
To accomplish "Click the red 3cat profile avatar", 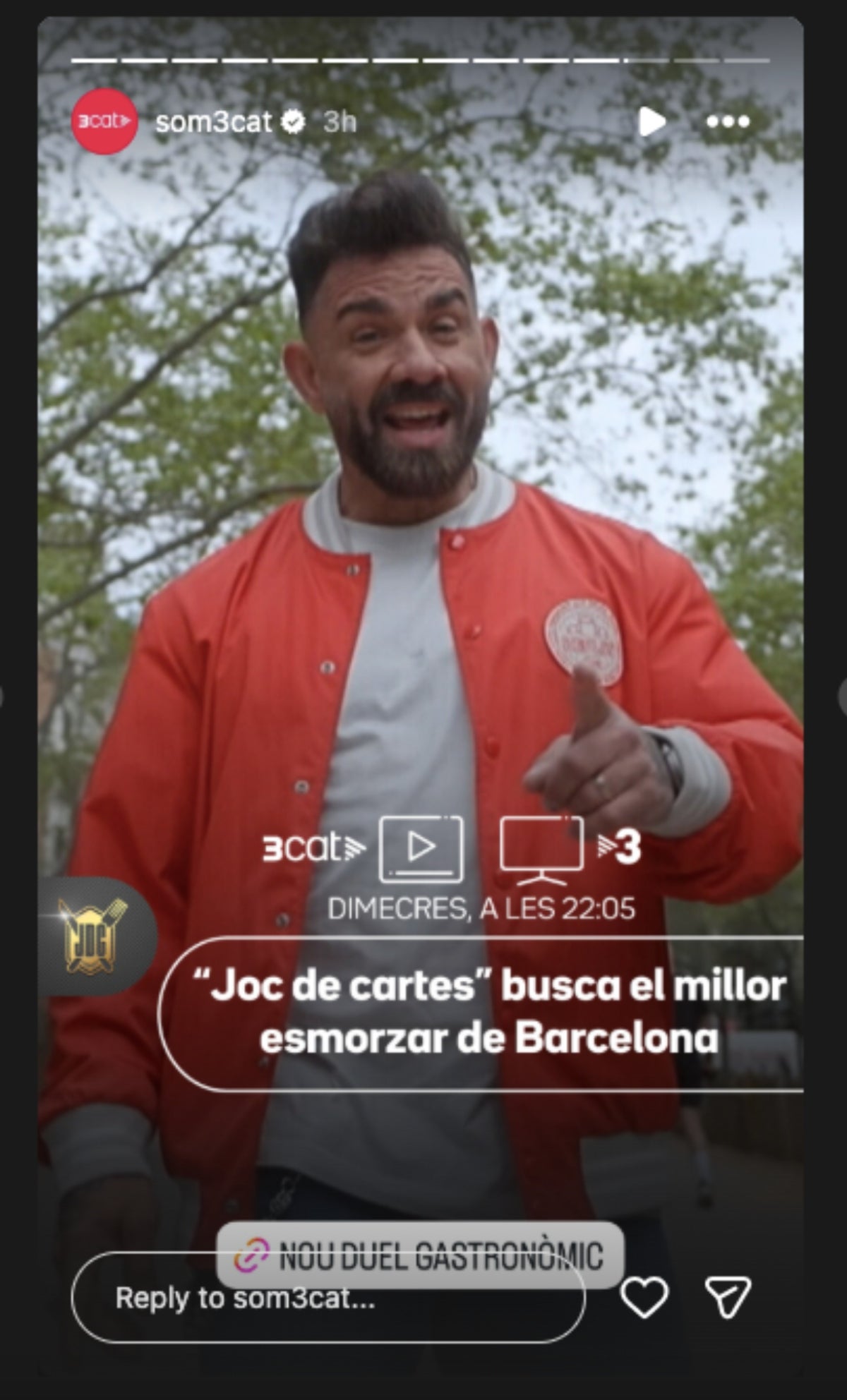I will [104, 121].
